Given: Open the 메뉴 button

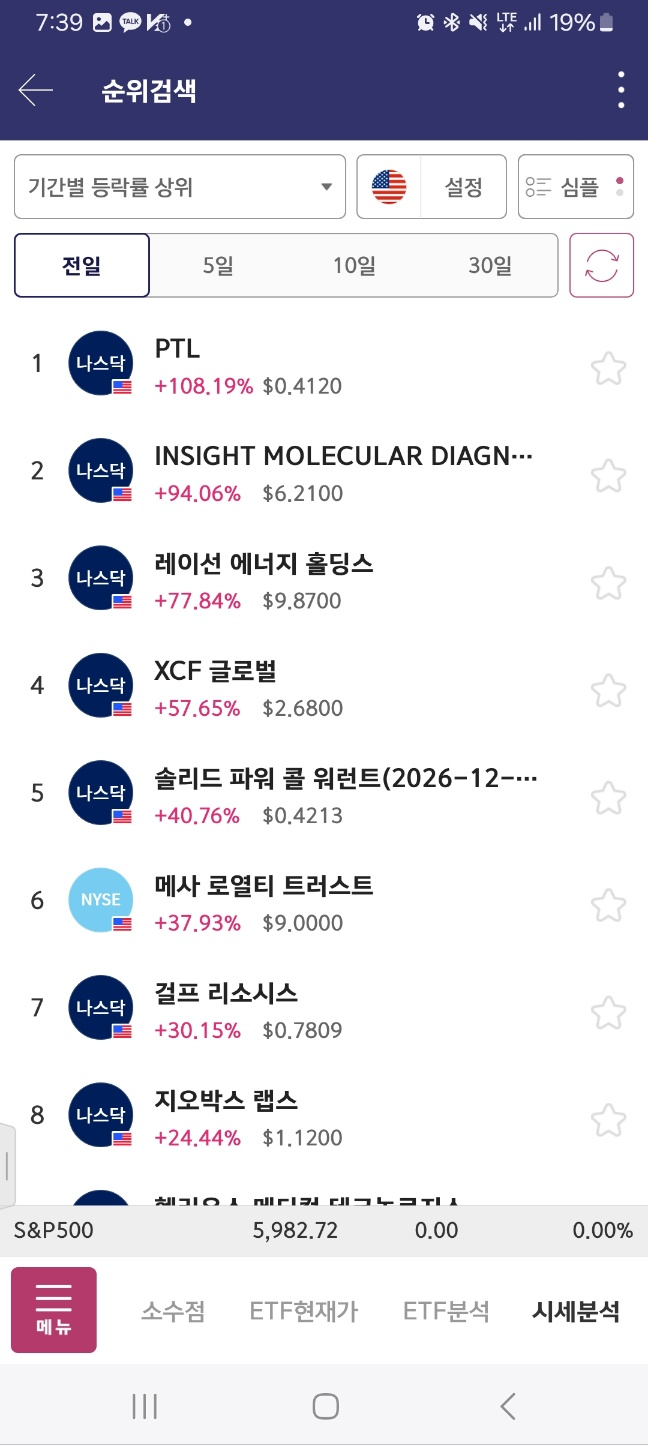Looking at the screenshot, I should [x=54, y=1310].
